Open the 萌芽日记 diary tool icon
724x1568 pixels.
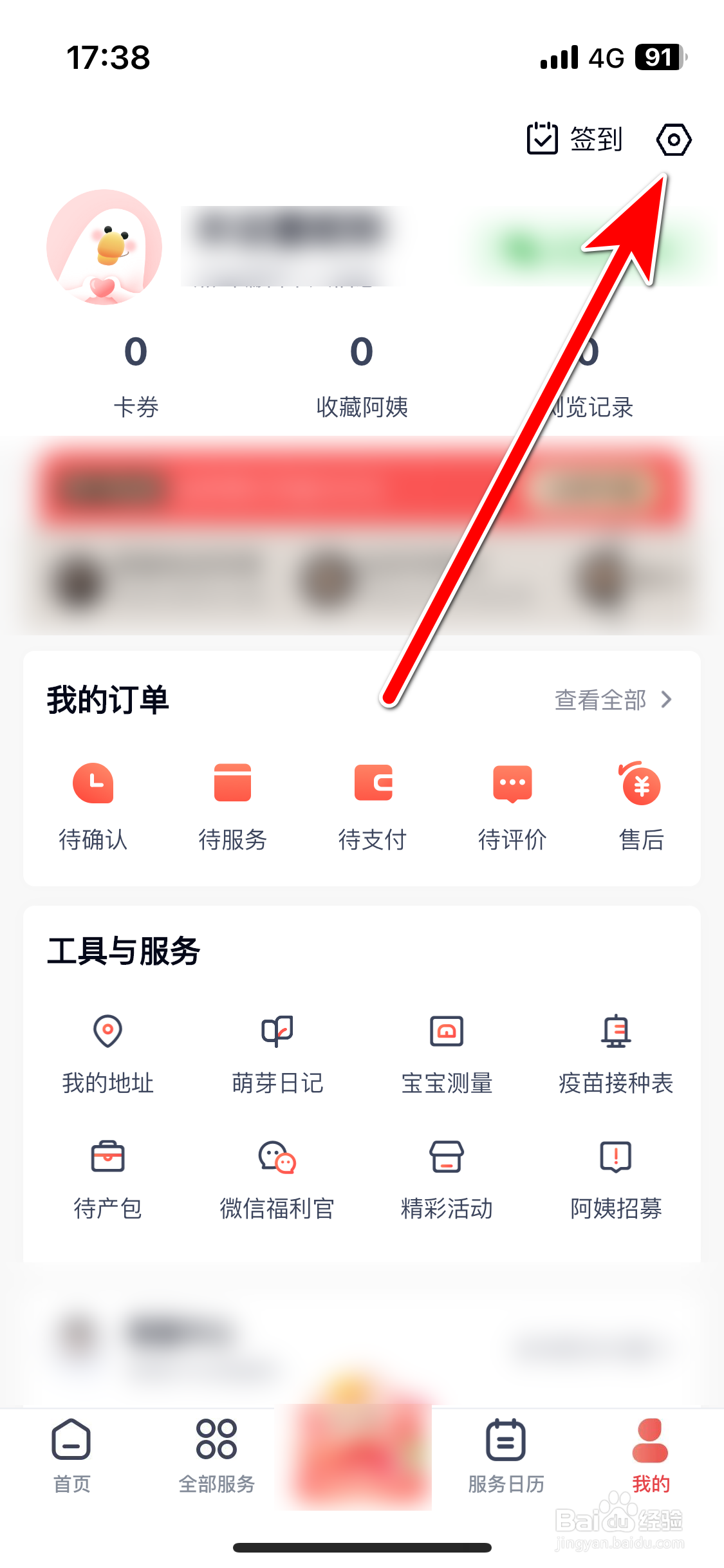[x=277, y=1046]
